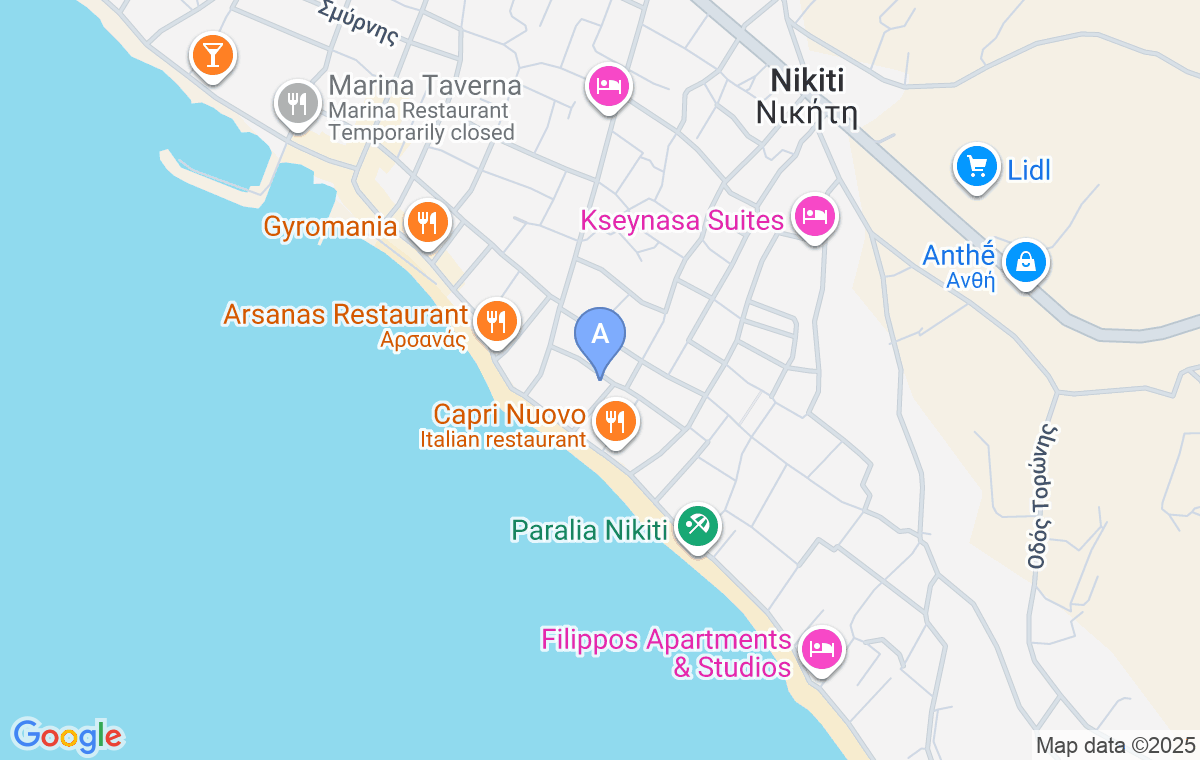The width and height of the screenshot is (1200, 760).
Task: Open the Google logo link
Action: (x=67, y=737)
